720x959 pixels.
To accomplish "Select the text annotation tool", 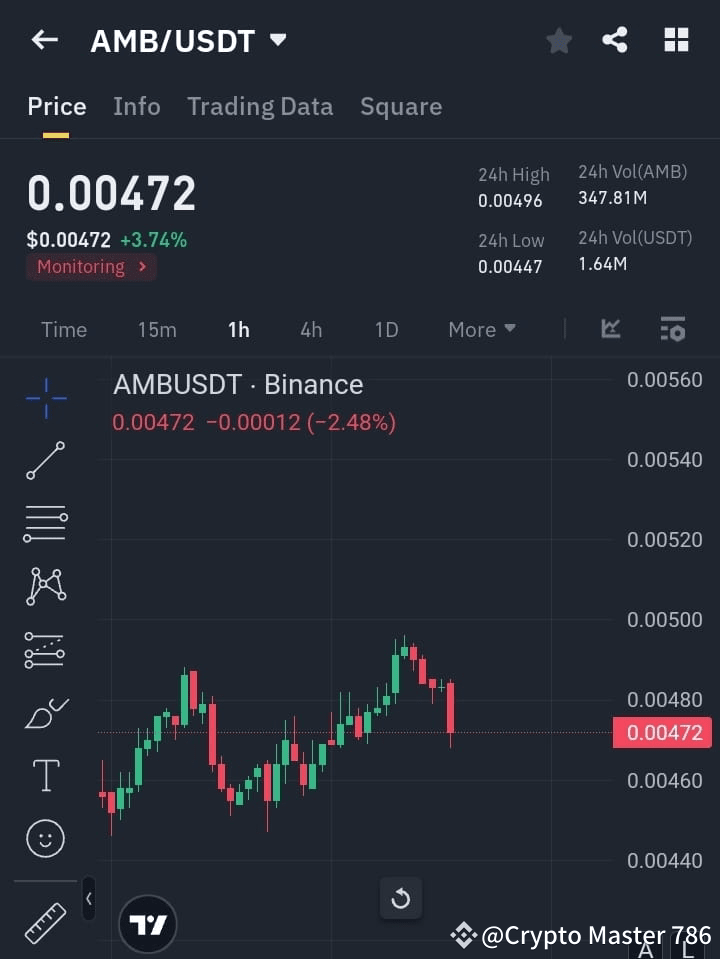I will [x=45, y=775].
